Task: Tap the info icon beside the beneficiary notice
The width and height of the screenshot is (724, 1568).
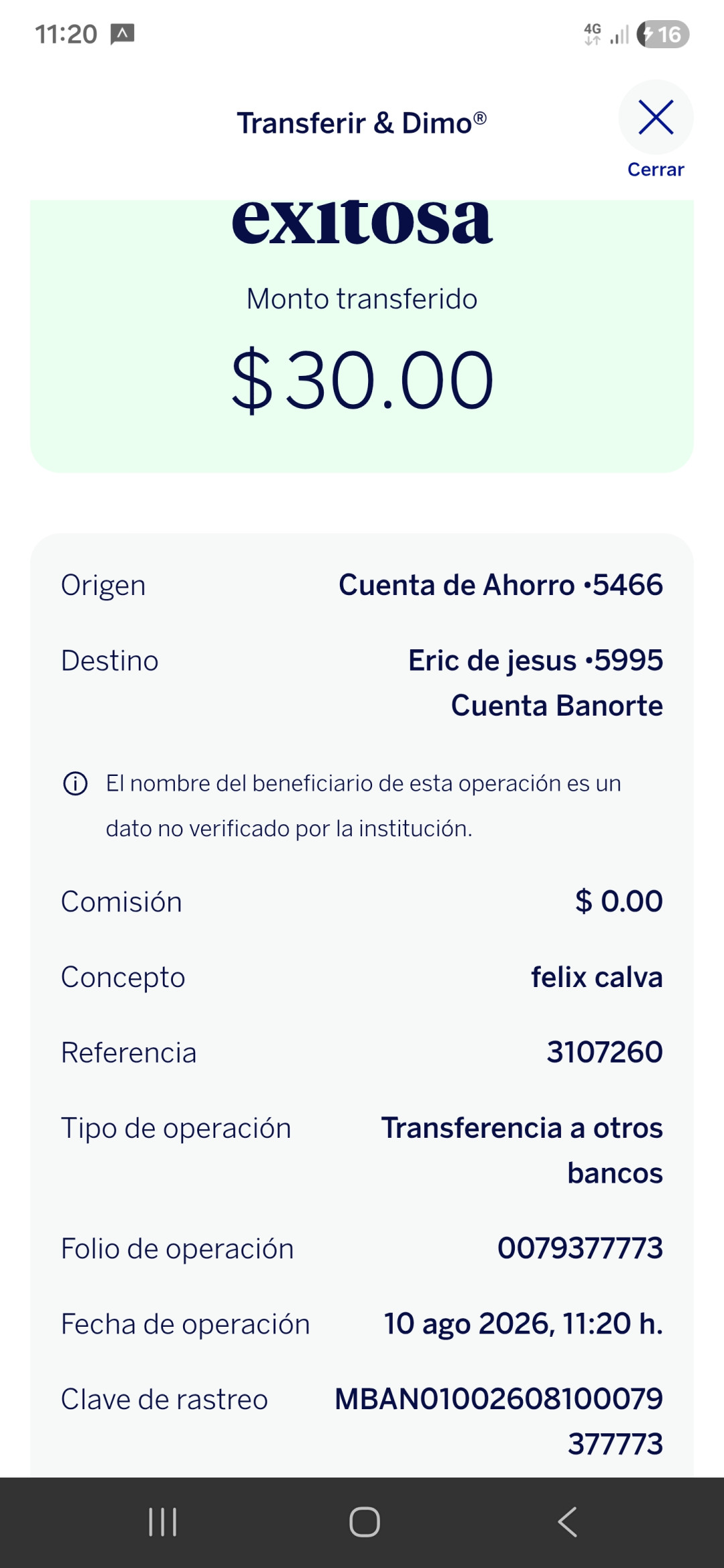Action: 75,783
